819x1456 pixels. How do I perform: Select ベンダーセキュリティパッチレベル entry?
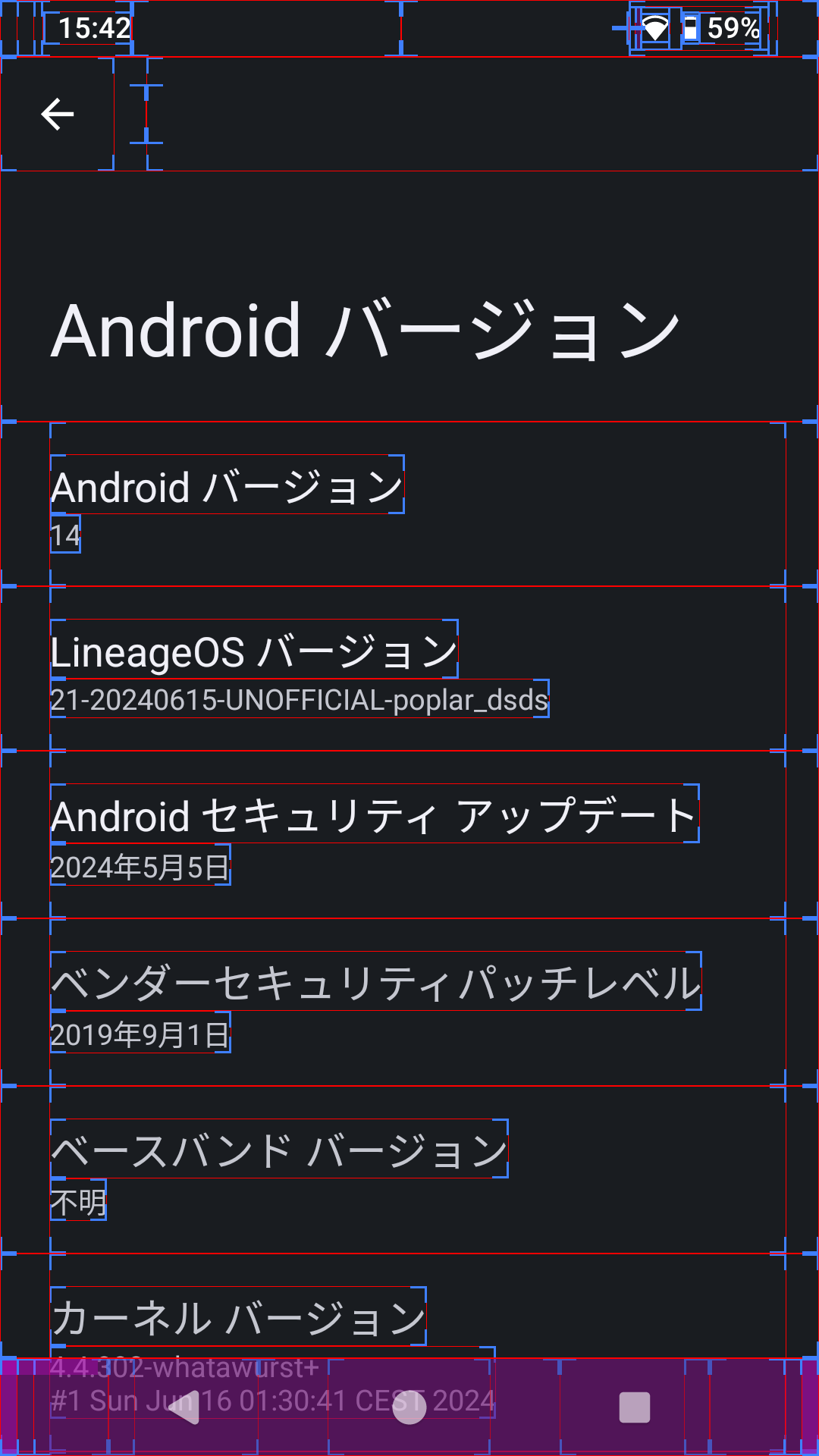click(x=409, y=1001)
